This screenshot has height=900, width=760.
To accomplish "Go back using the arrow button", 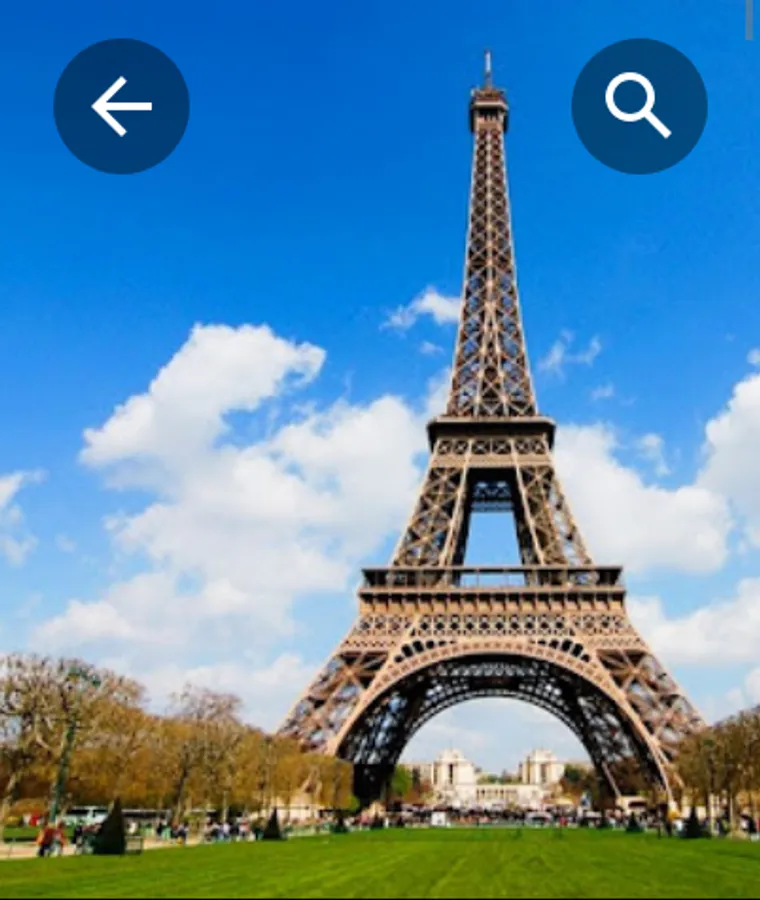I will tap(121, 106).
